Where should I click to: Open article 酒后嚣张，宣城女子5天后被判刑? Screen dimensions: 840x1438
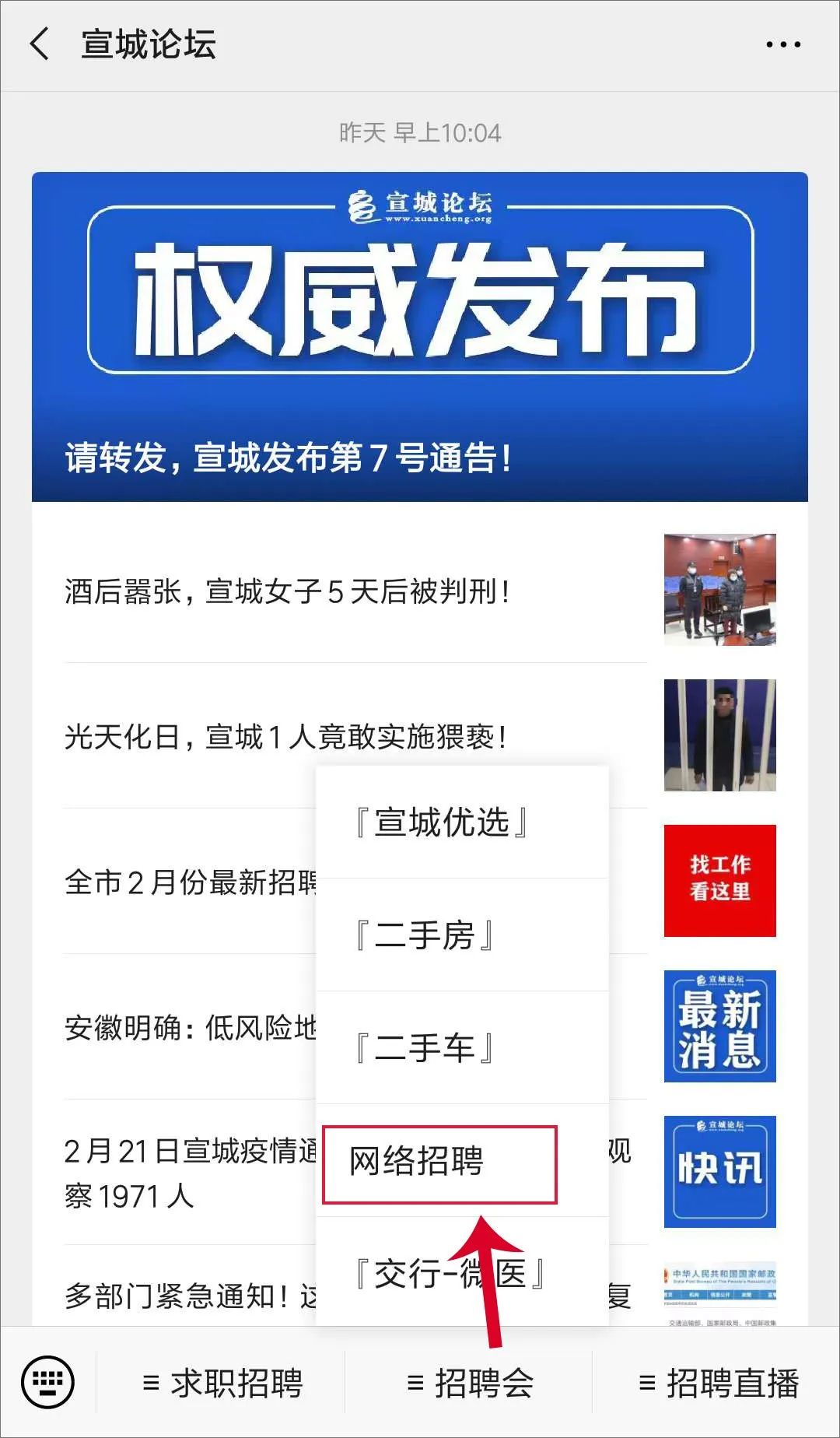point(288,591)
